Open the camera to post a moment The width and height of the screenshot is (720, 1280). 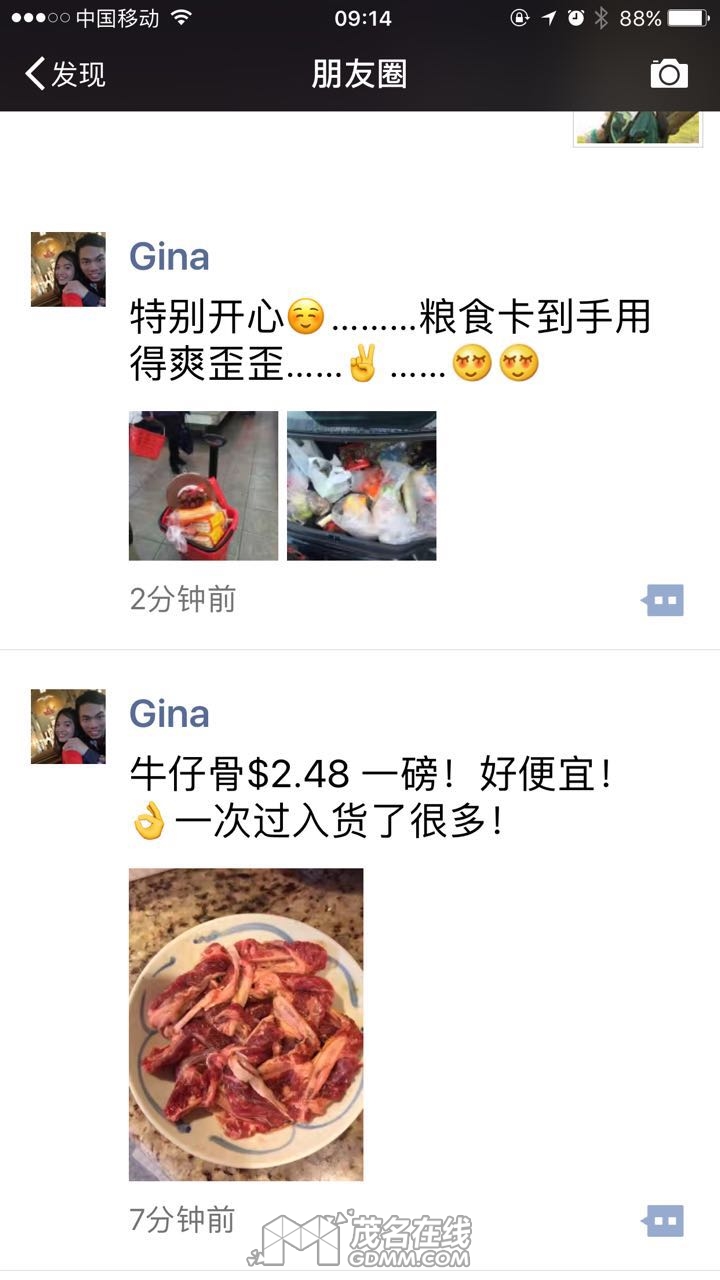(669, 74)
